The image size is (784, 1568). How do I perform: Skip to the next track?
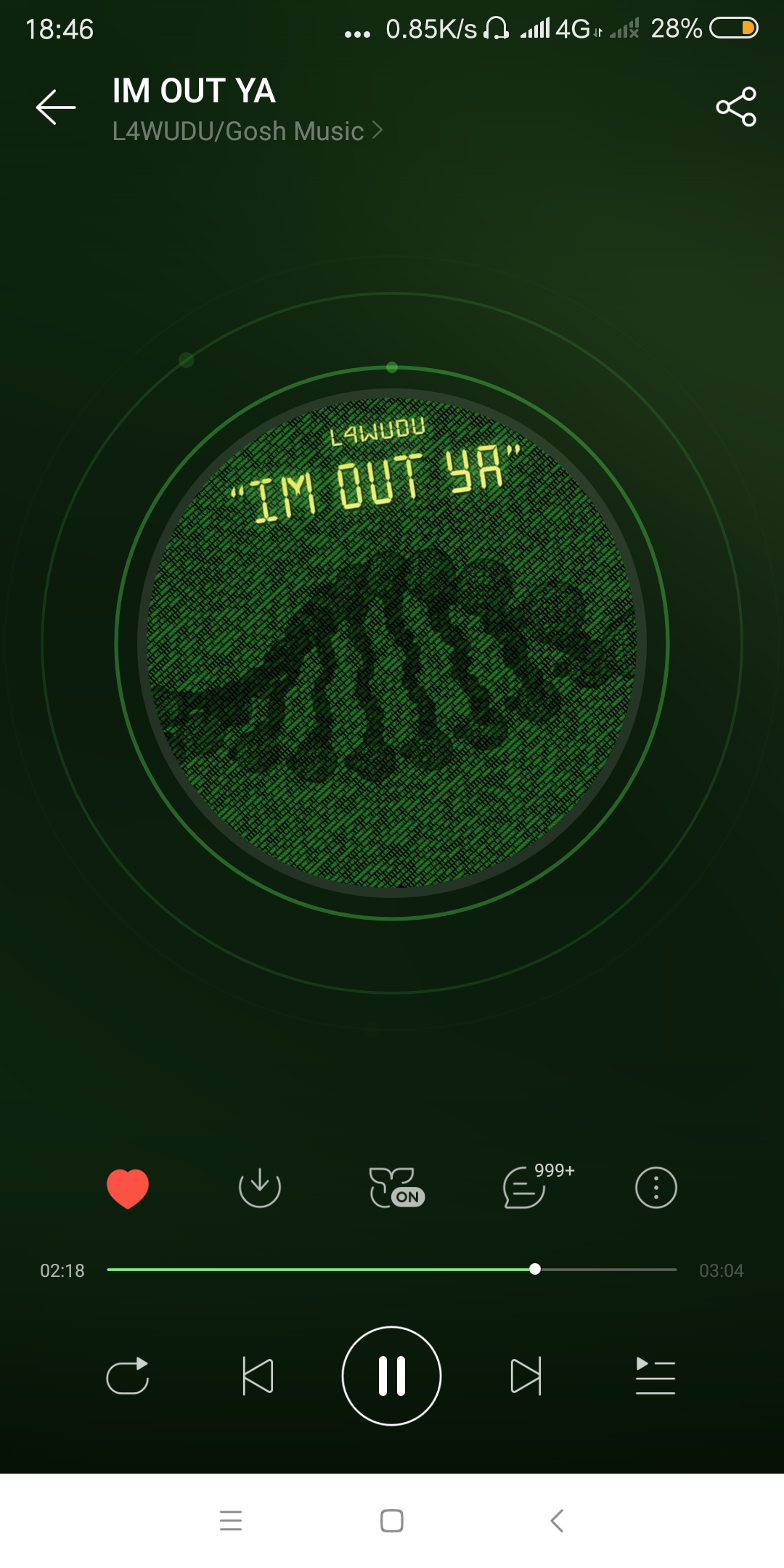click(526, 1376)
